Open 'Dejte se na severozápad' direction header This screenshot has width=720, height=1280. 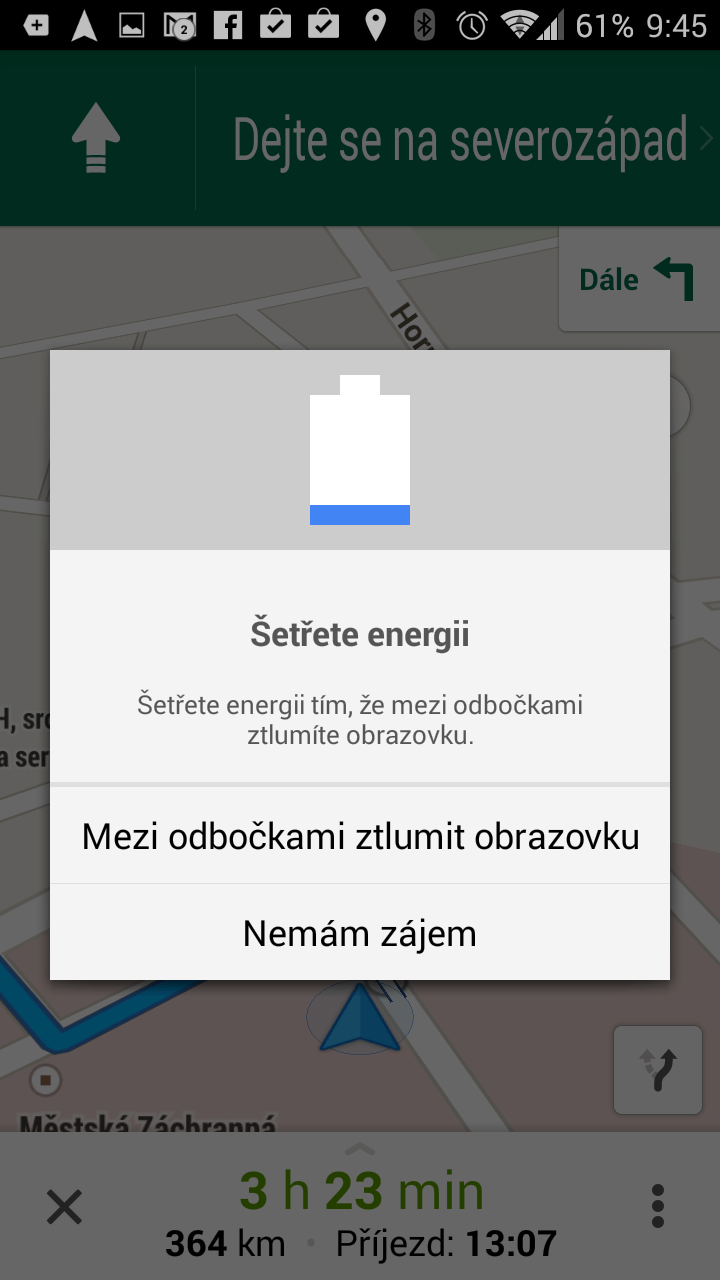click(460, 140)
